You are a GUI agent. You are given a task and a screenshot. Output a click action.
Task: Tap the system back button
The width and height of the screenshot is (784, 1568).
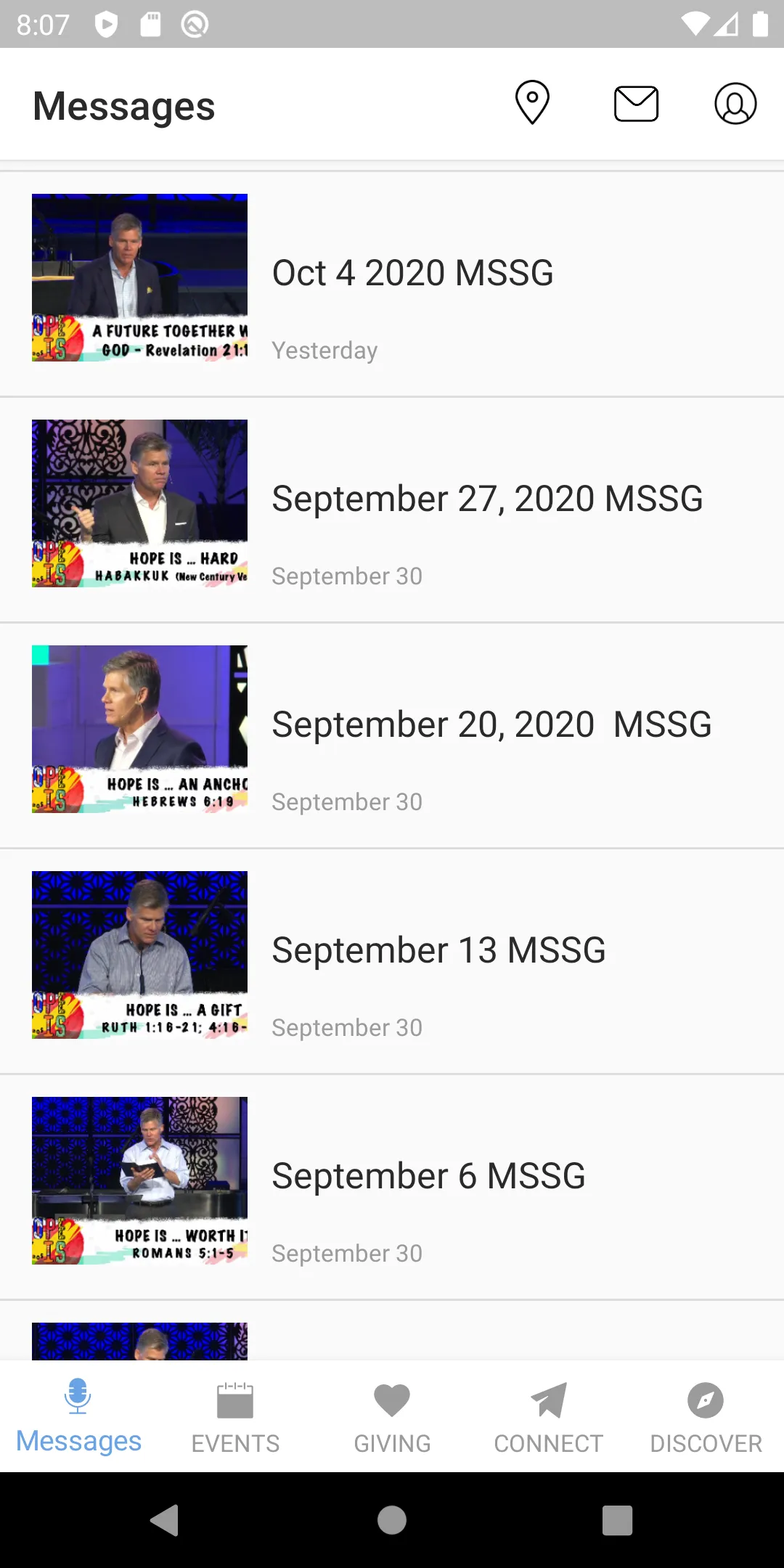click(x=166, y=1520)
